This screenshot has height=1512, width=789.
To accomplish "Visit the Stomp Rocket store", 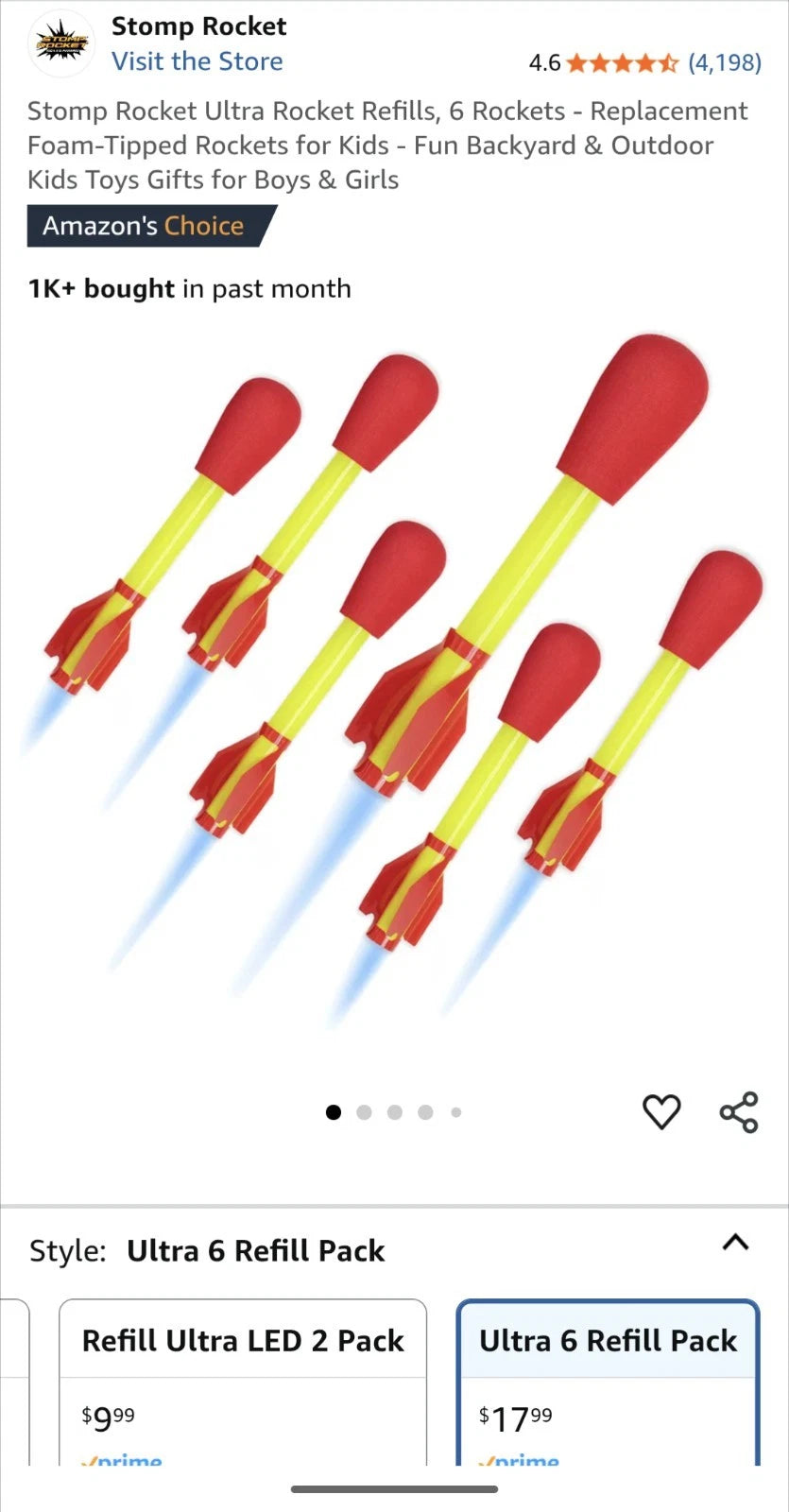I will pyautogui.click(x=197, y=61).
